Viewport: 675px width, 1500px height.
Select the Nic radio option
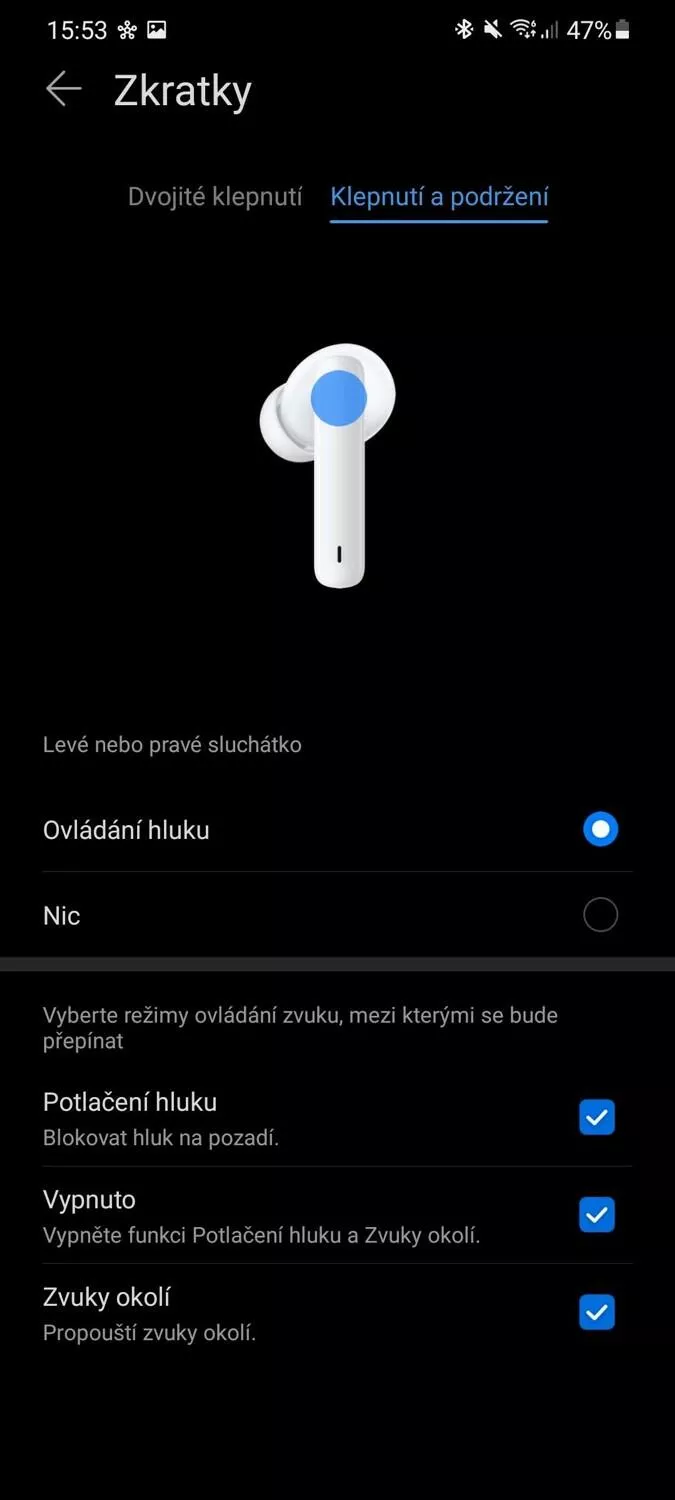click(x=600, y=915)
